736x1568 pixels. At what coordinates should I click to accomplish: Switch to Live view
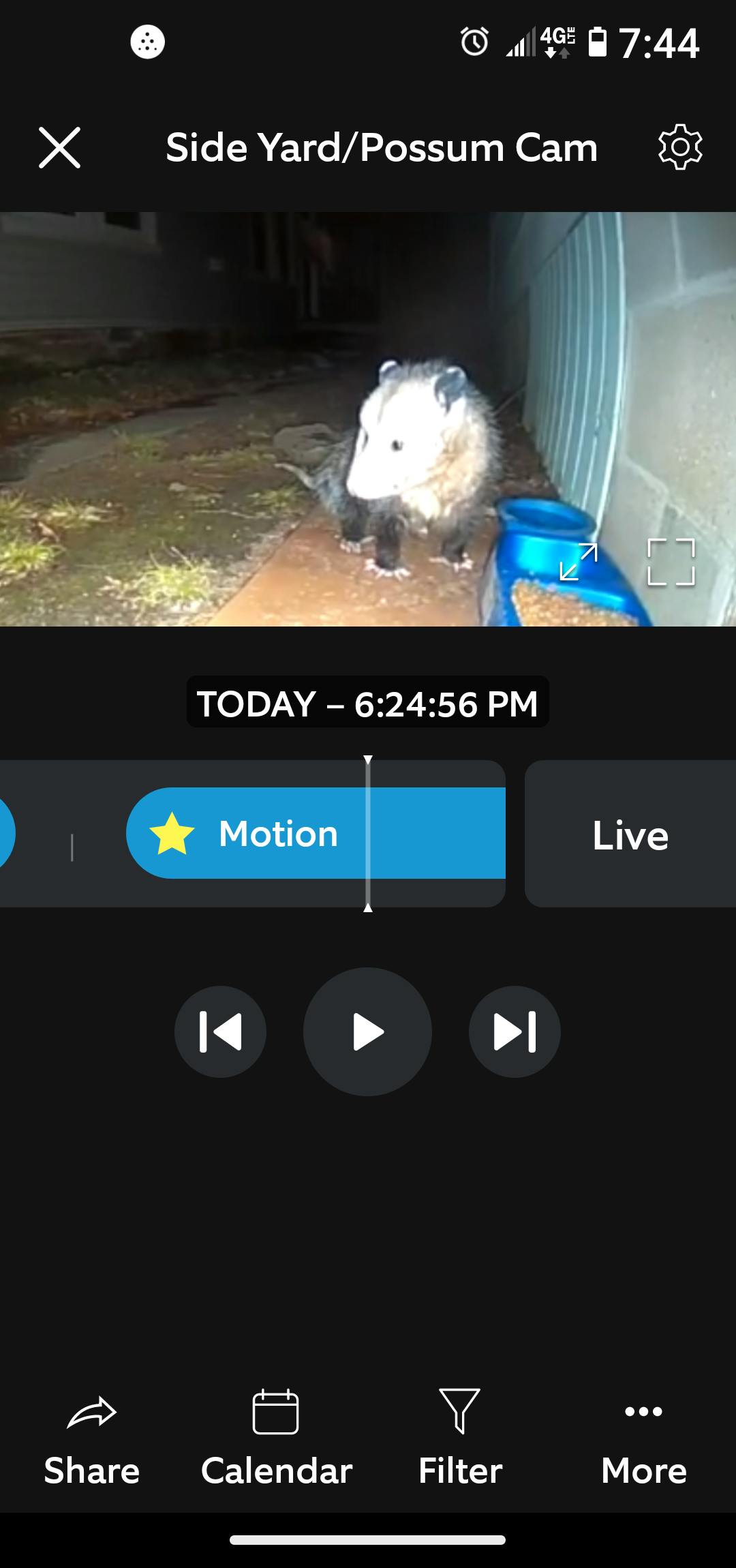tap(630, 834)
